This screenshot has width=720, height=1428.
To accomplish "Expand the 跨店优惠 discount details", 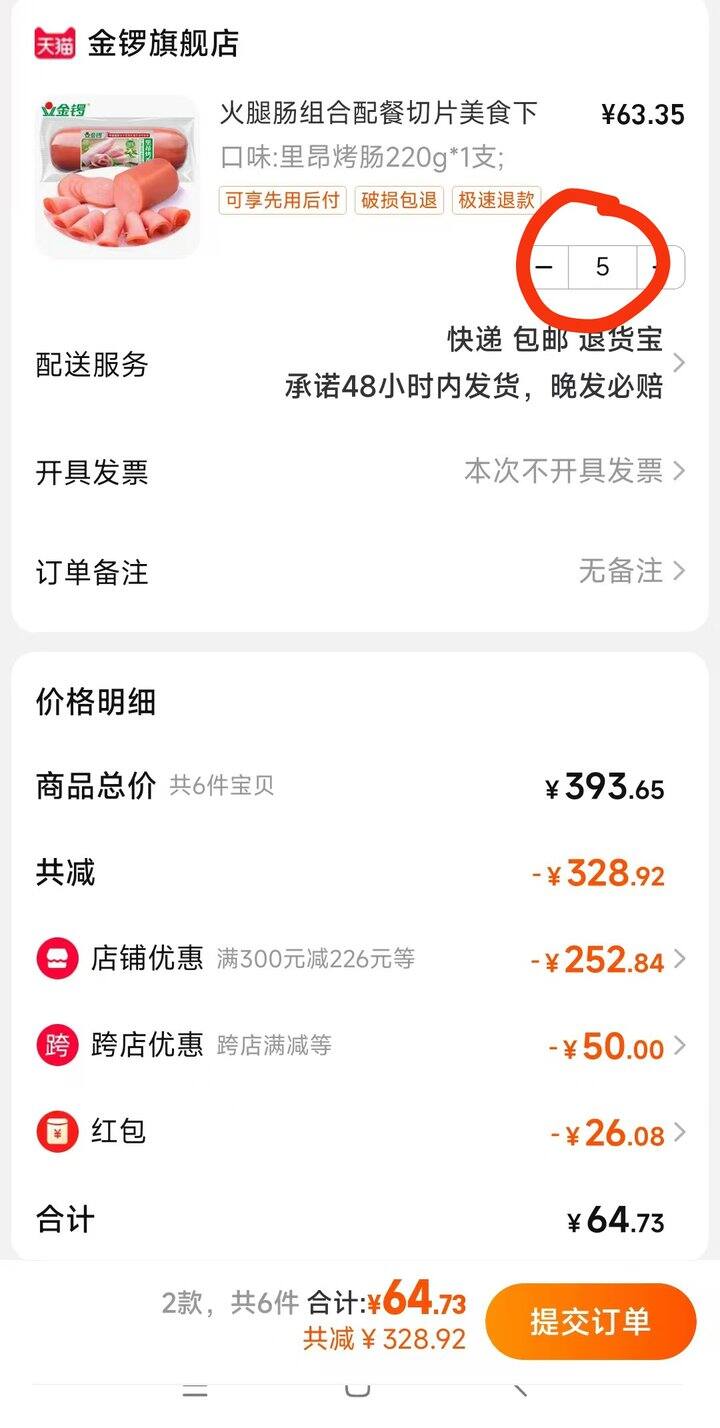I will tap(360, 1046).
